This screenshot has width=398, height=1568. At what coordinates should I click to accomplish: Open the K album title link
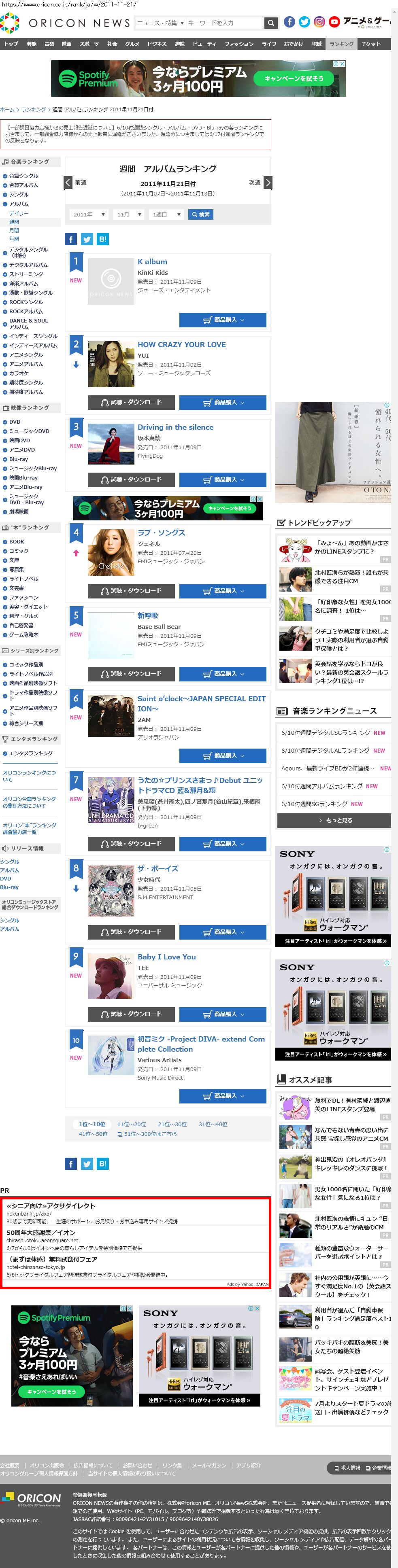point(152,262)
